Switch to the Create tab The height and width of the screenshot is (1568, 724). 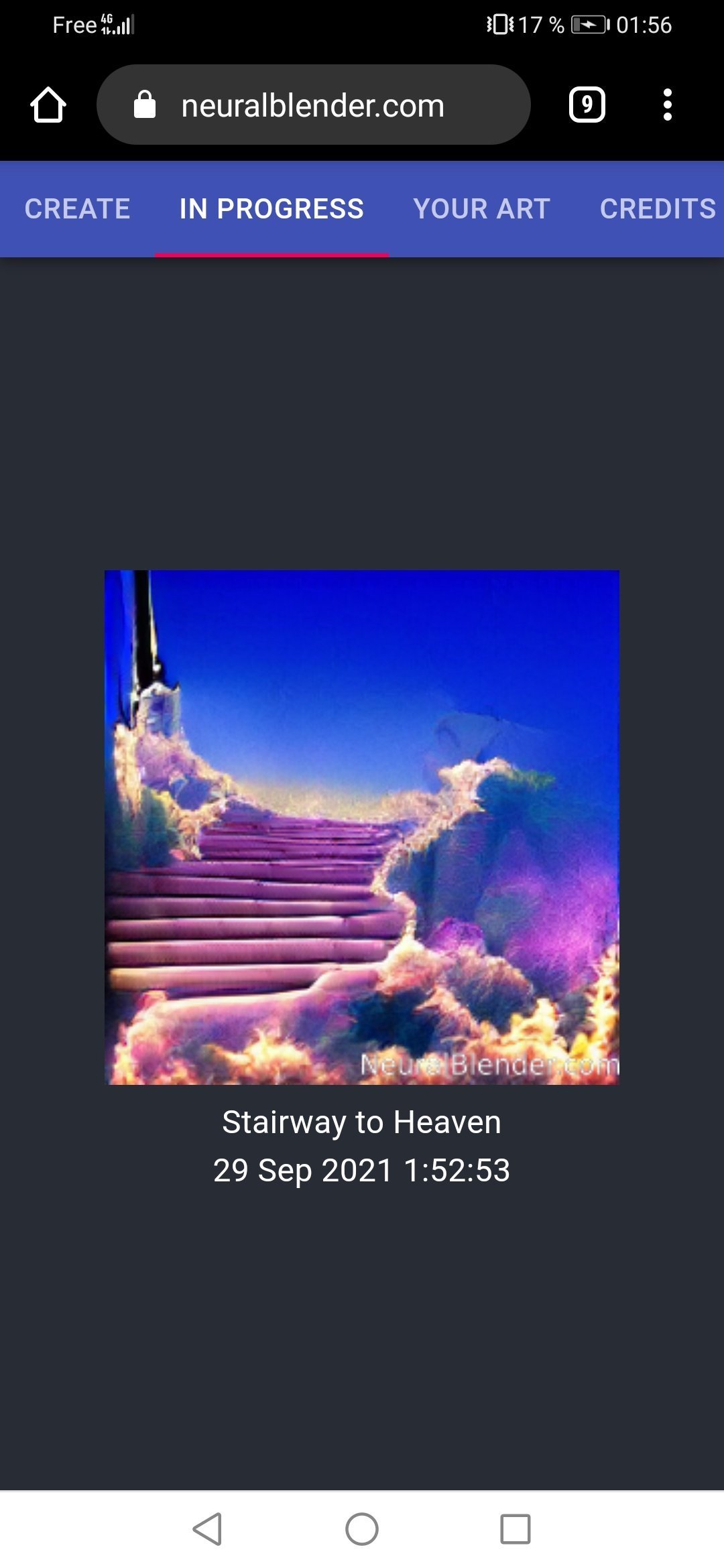78,209
